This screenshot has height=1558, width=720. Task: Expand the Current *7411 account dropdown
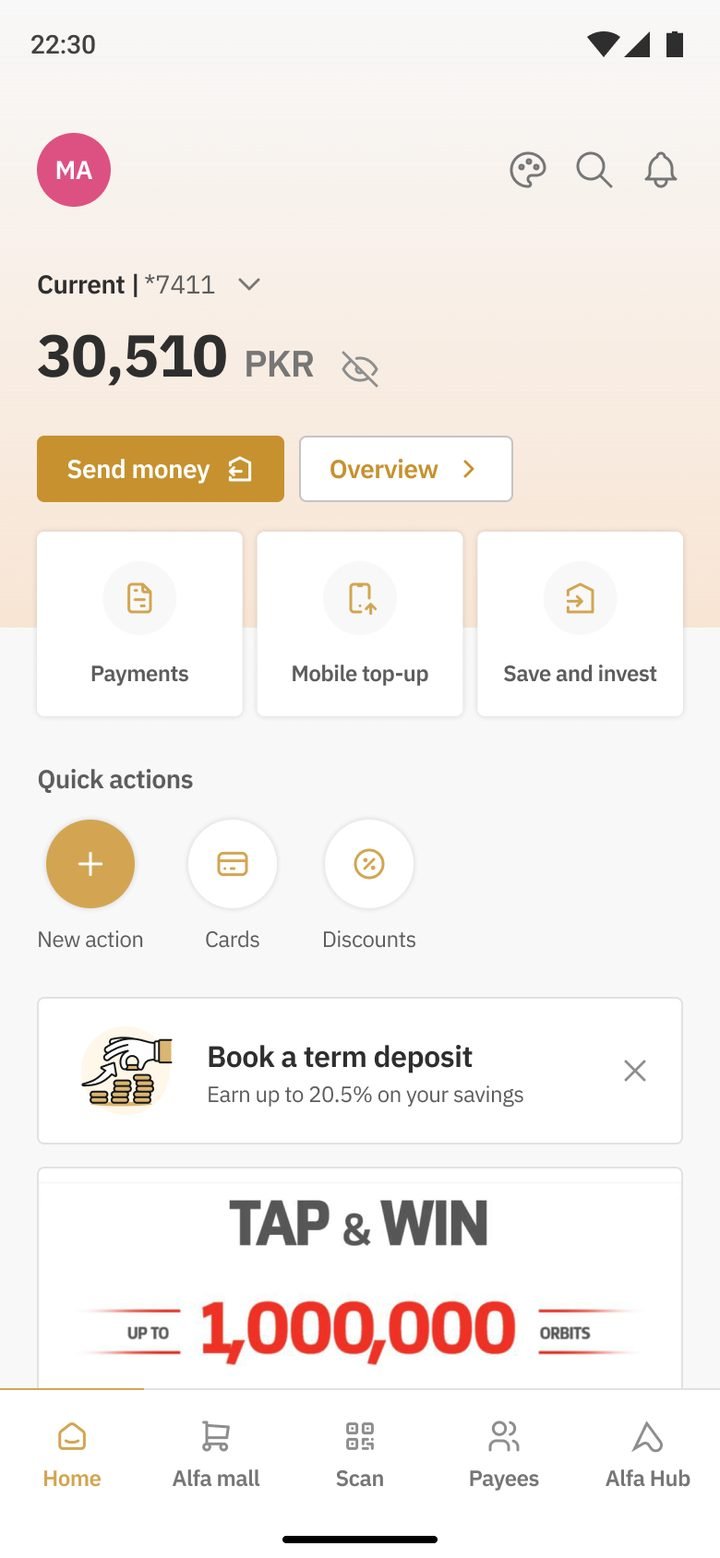click(x=249, y=285)
